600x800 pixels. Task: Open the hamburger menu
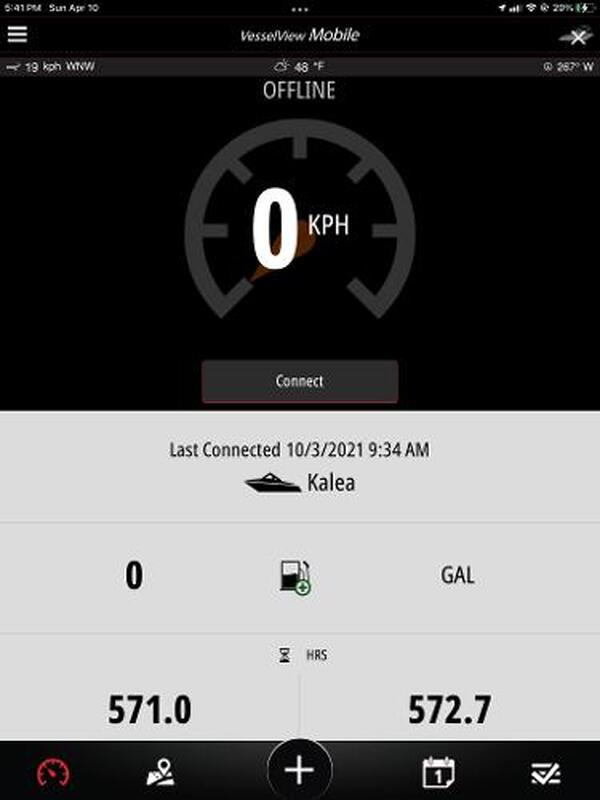(x=17, y=34)
